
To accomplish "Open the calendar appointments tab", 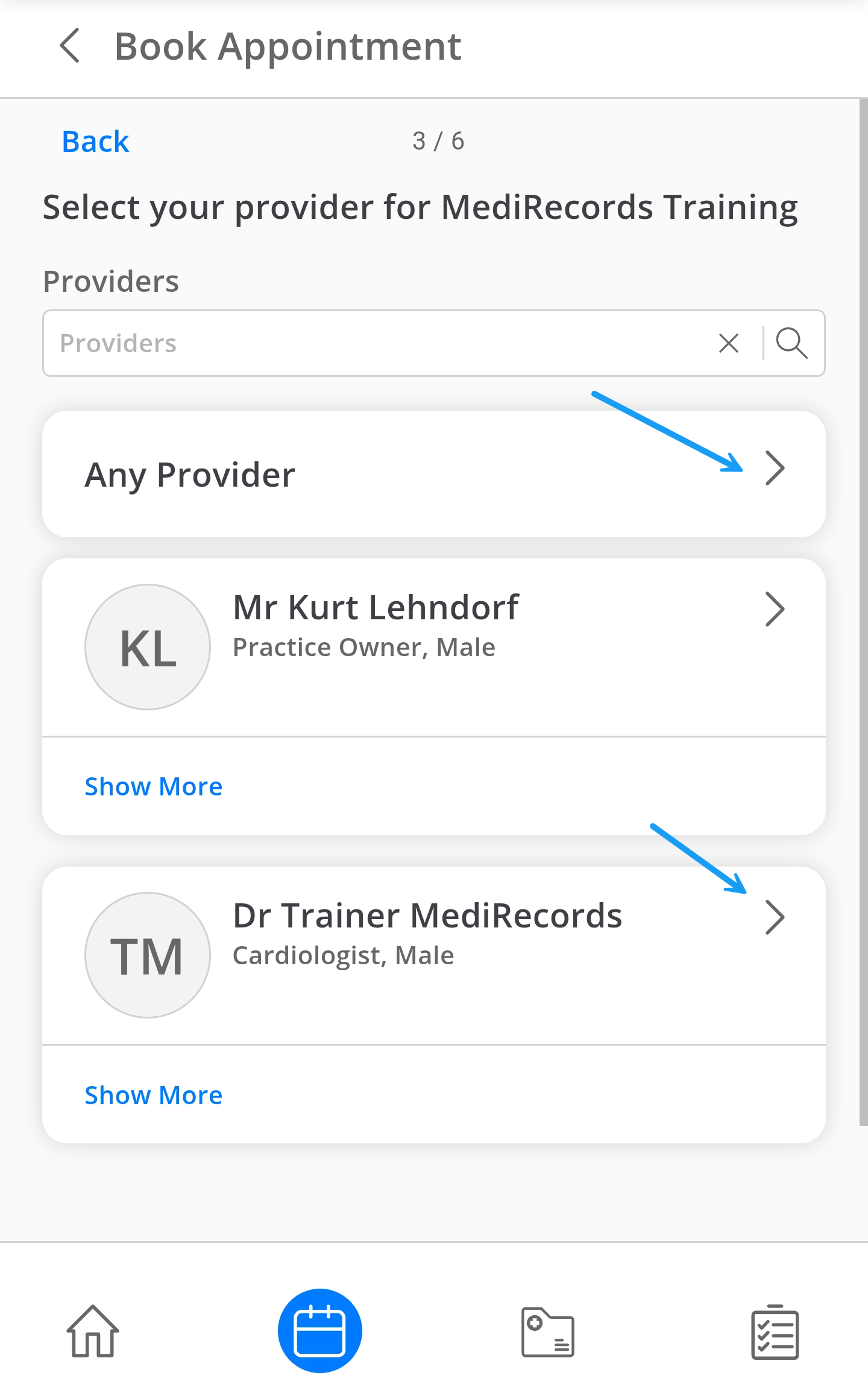I will (x=319, y=1331).
